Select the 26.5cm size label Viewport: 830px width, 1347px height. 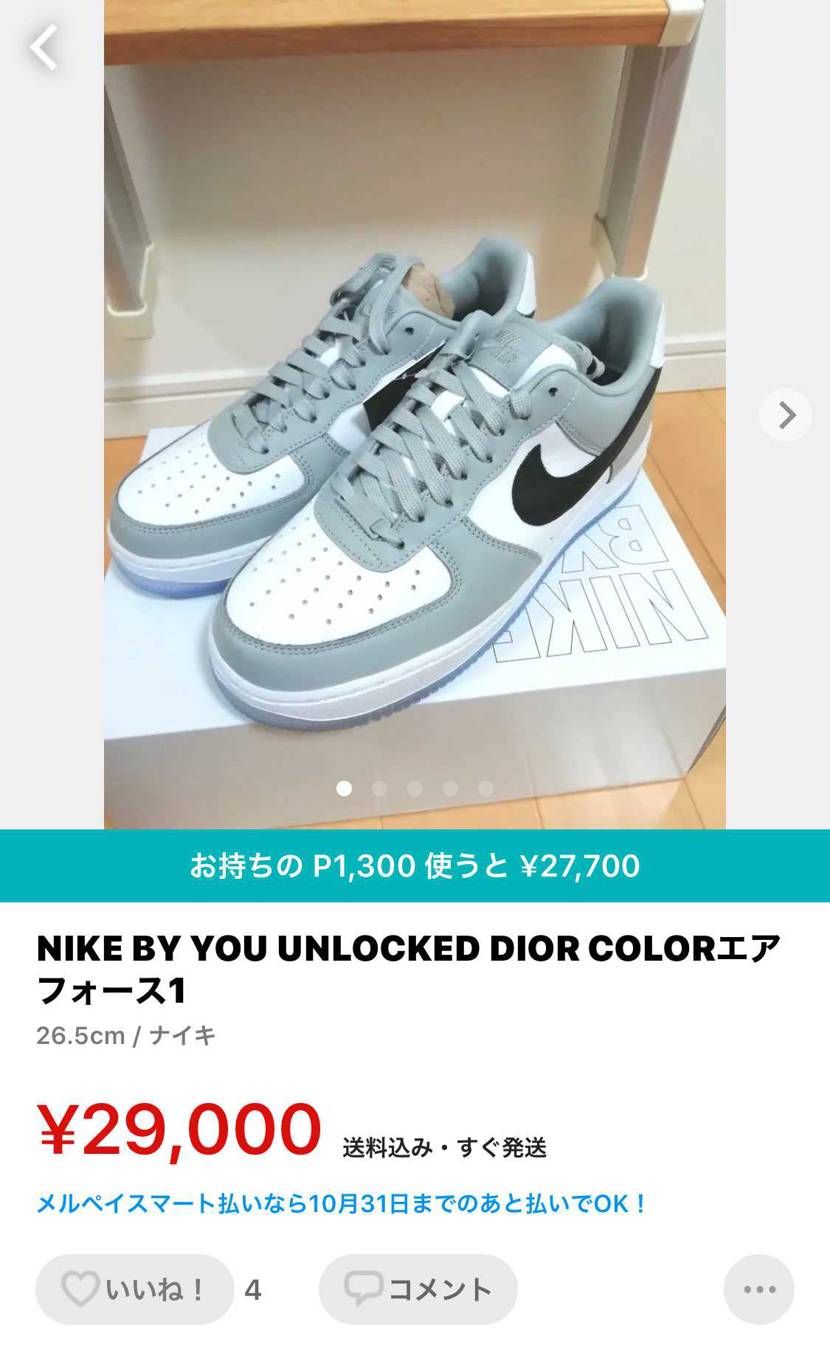[77, 1036]
